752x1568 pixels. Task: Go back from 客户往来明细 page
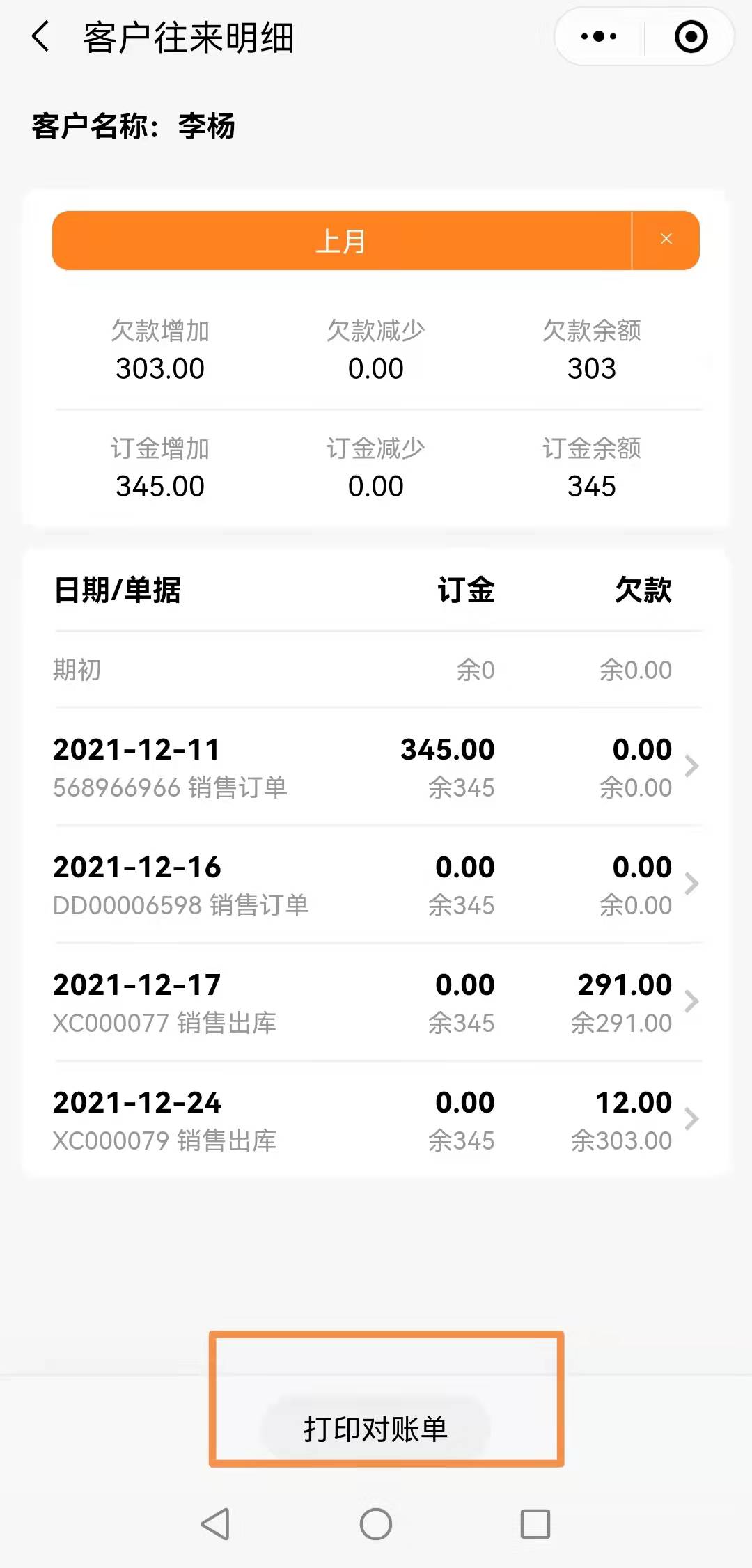tap(40, 37)
